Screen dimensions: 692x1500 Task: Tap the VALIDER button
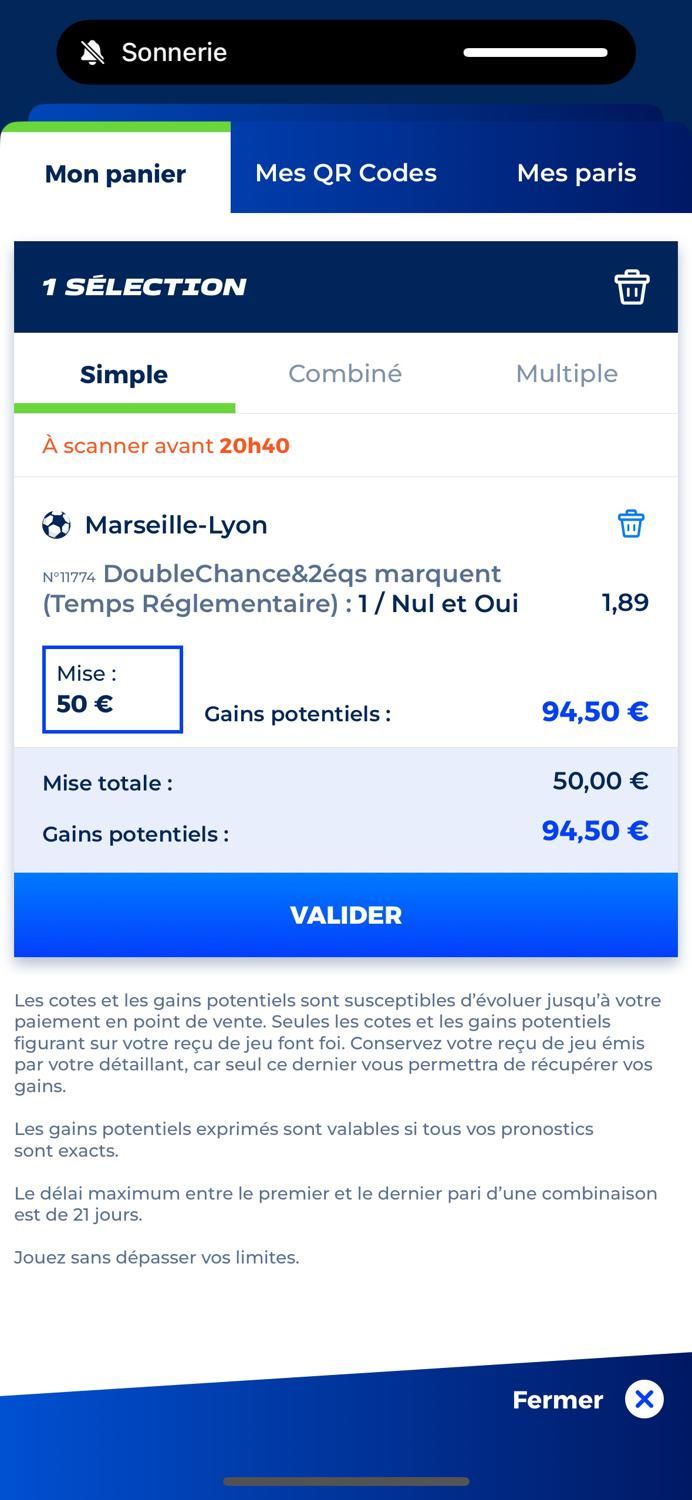point(346,915)
